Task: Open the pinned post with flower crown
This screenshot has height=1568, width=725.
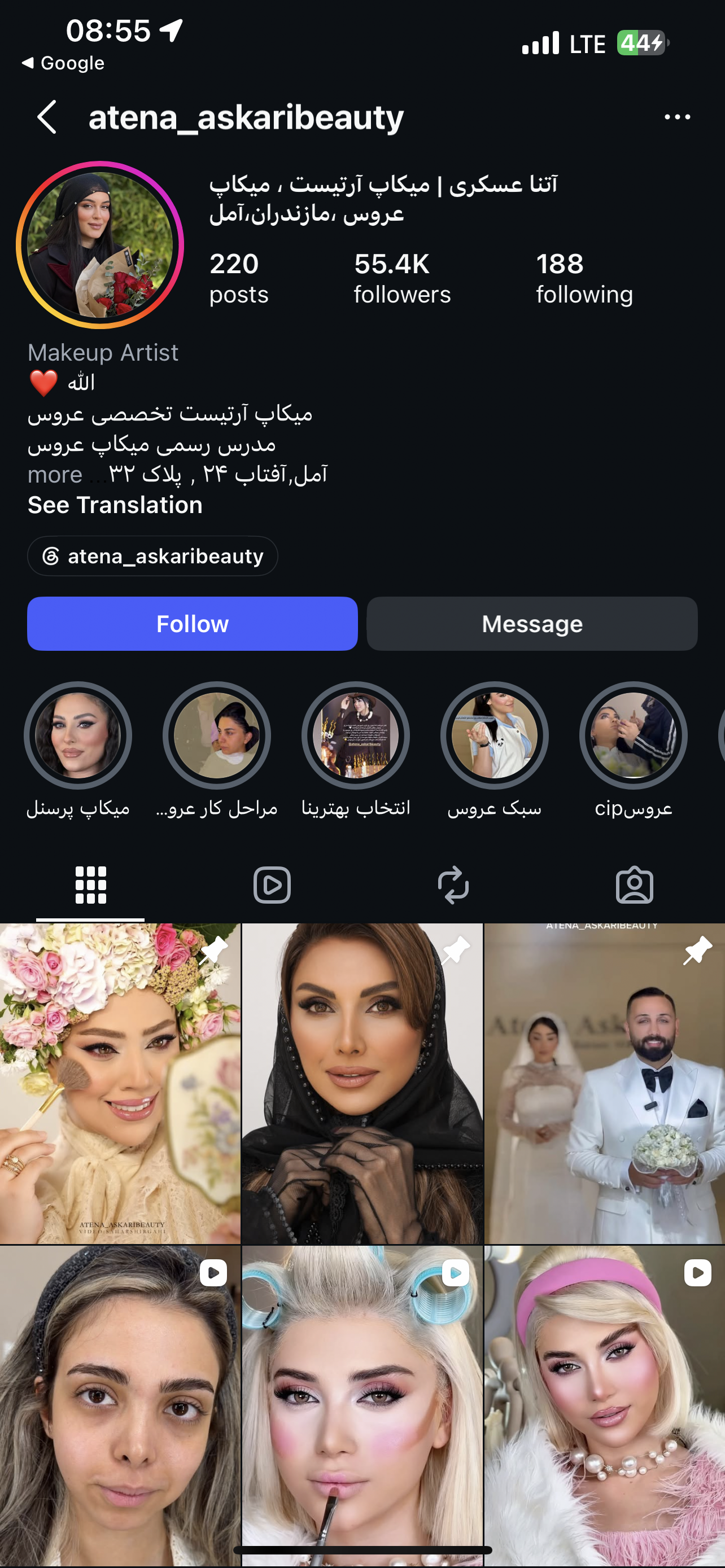Action: tap(120, 1084)
